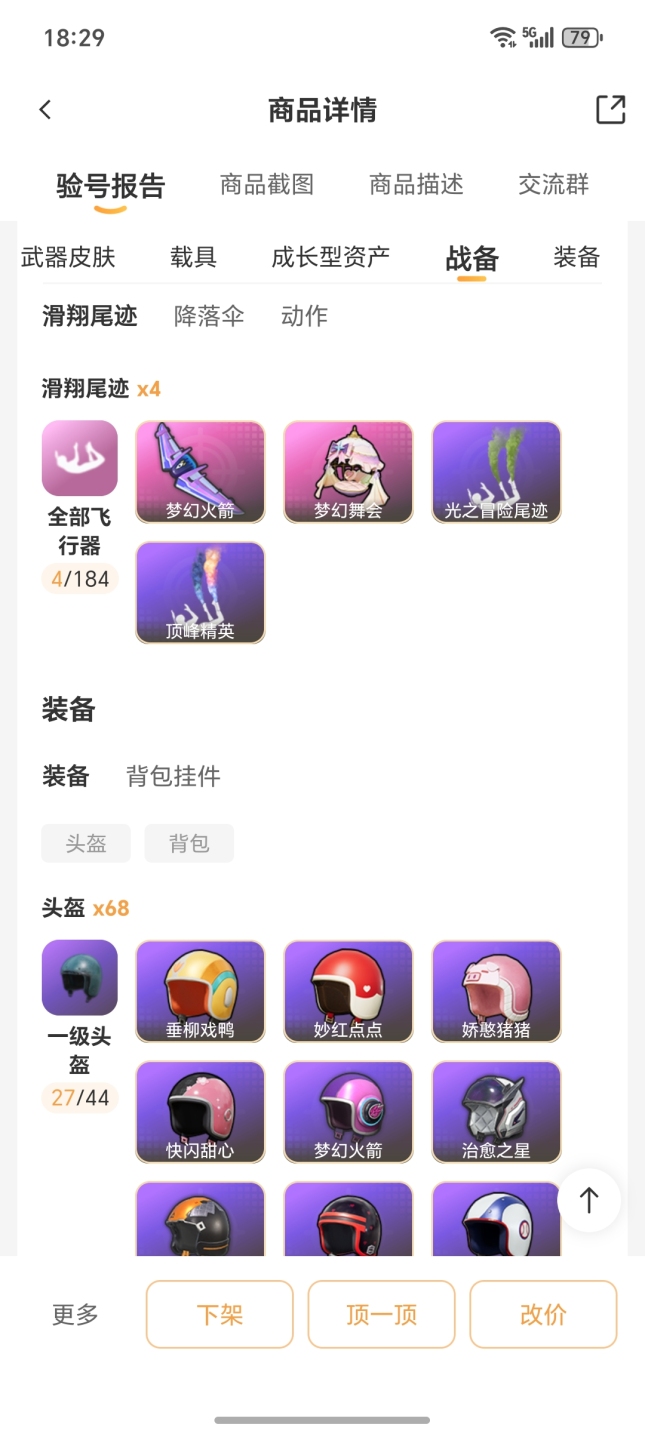Go back from 商品详情 page
This screenshot has width=645, height=1440.
(45, 110)
